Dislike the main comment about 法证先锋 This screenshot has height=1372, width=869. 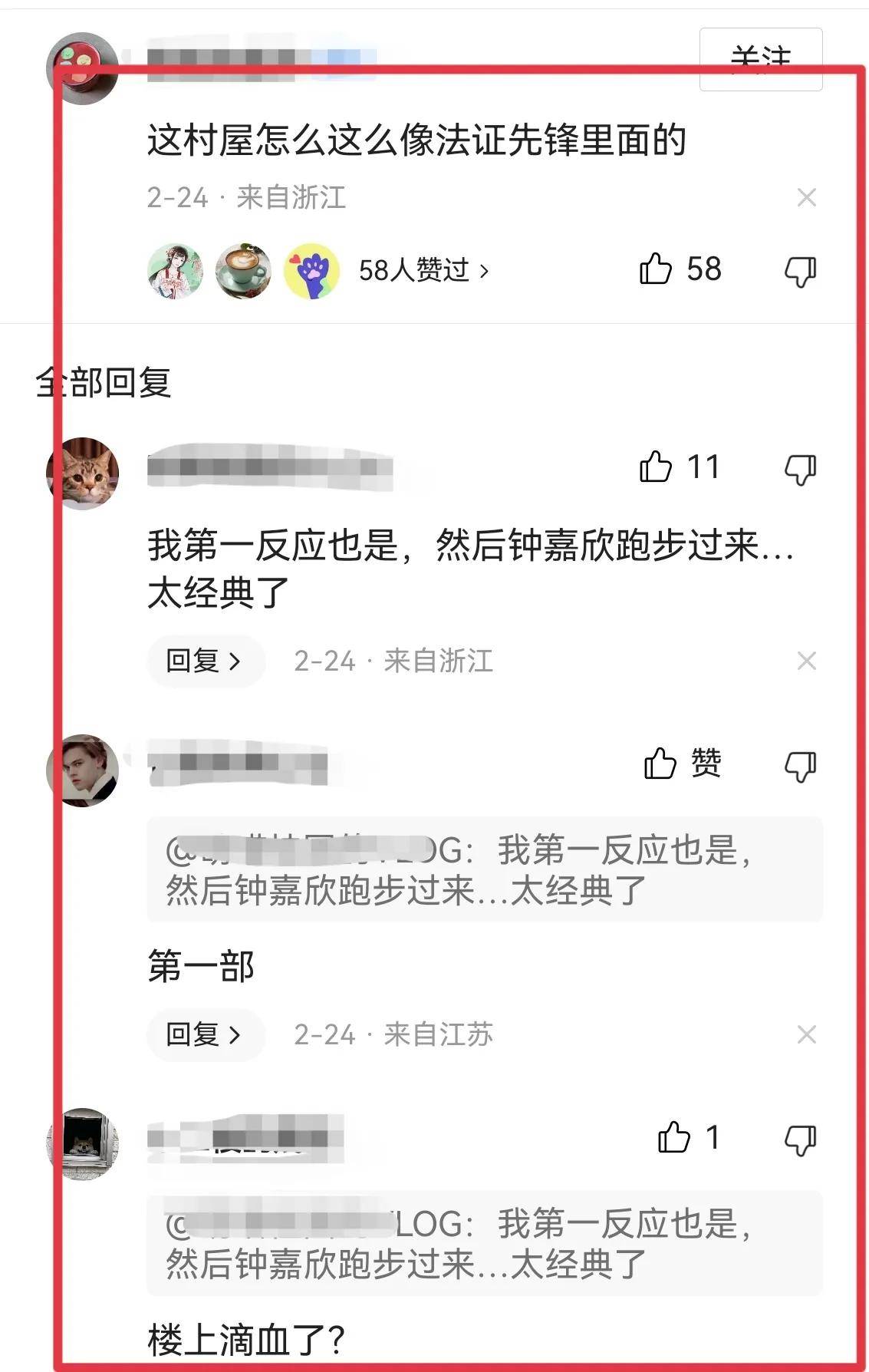pyautogui.click(x=800, y=271)
